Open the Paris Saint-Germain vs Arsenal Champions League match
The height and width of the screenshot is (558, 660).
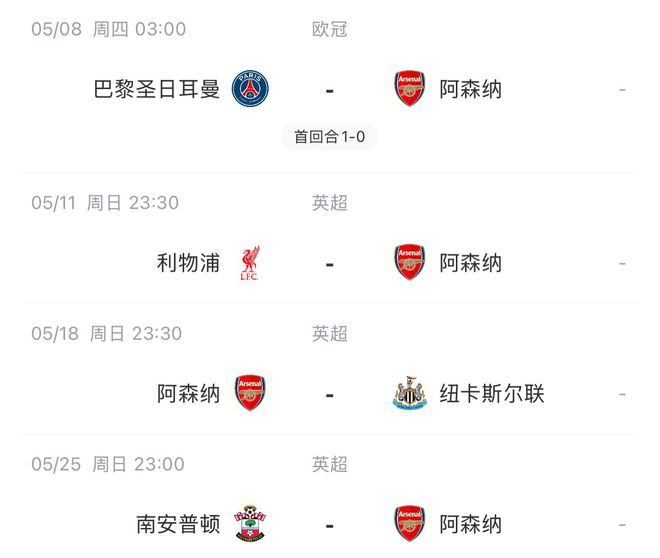tap(329, 90)
